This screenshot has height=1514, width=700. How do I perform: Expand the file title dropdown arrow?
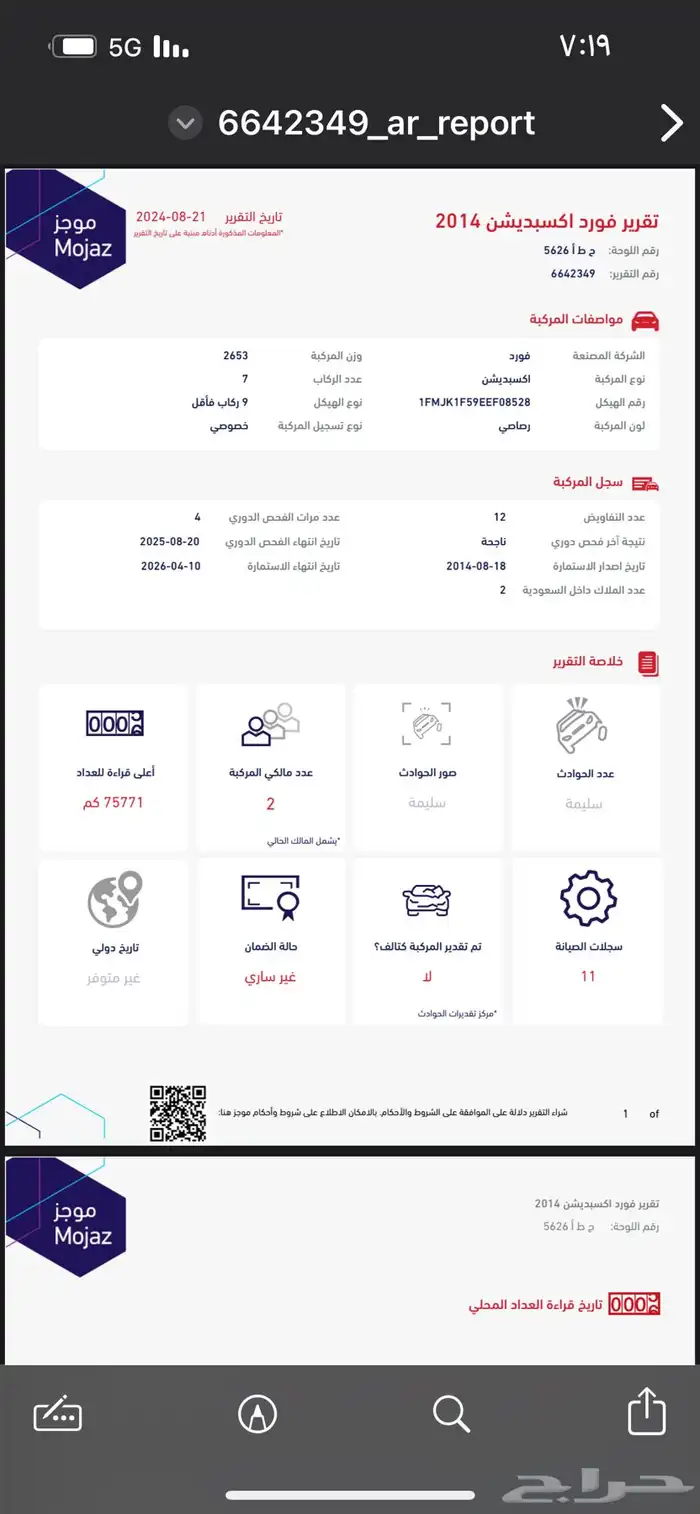tap(185, 124)
